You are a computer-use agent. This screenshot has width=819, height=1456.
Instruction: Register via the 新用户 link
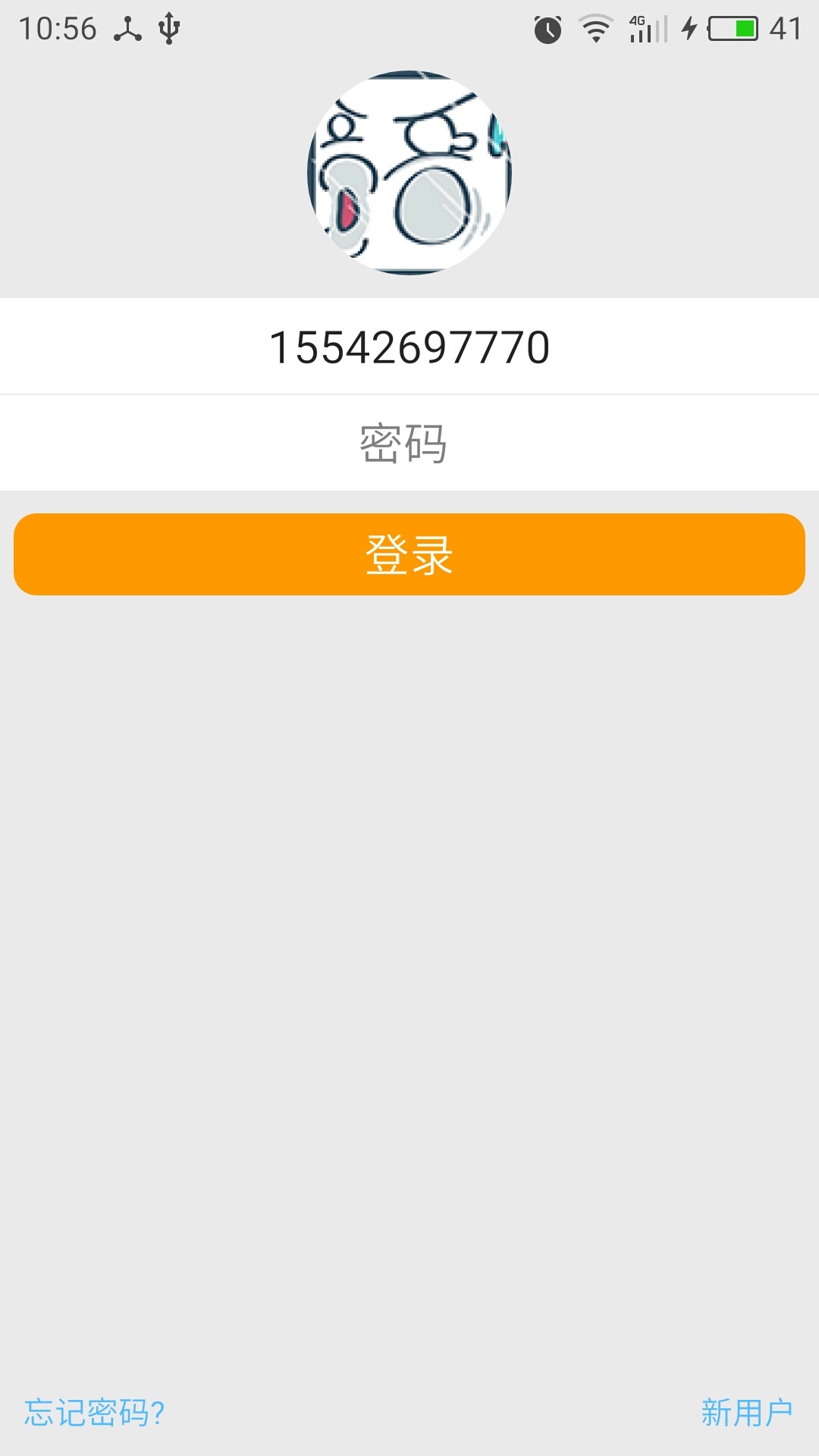(x=746, y=1413)
